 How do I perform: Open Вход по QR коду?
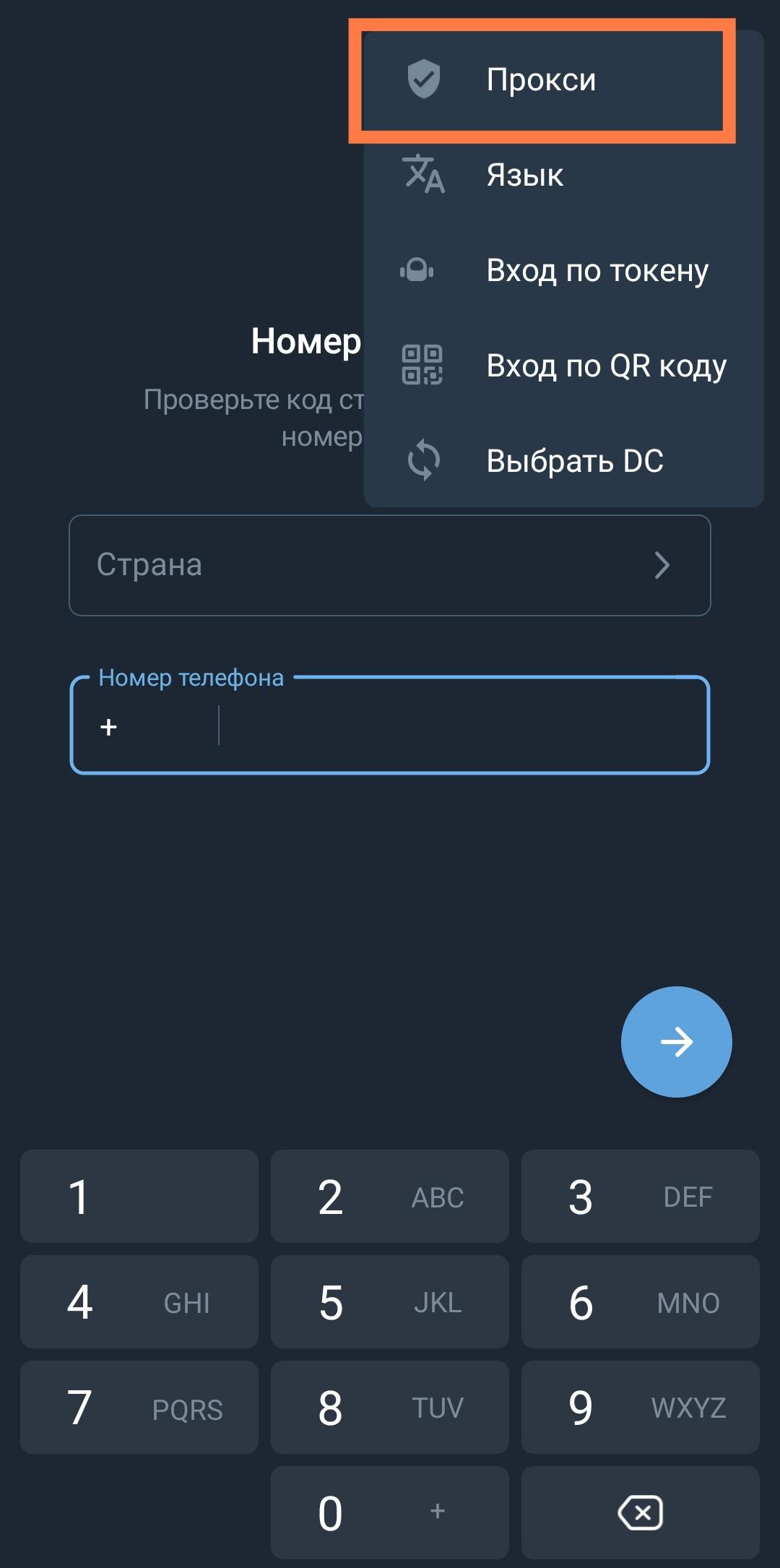563,366
